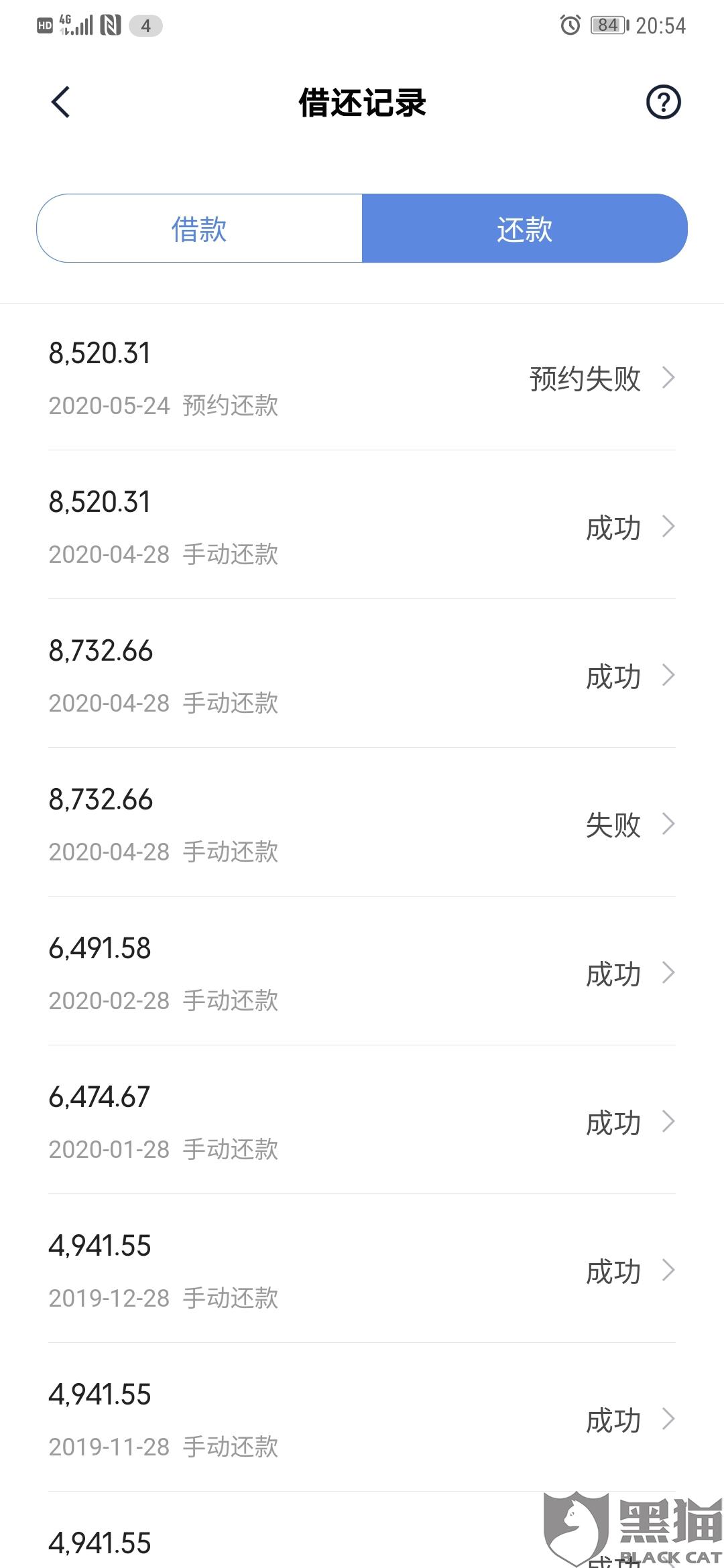View the 4,941.55 repayment from 2019-11-28

click(362, 1419)
